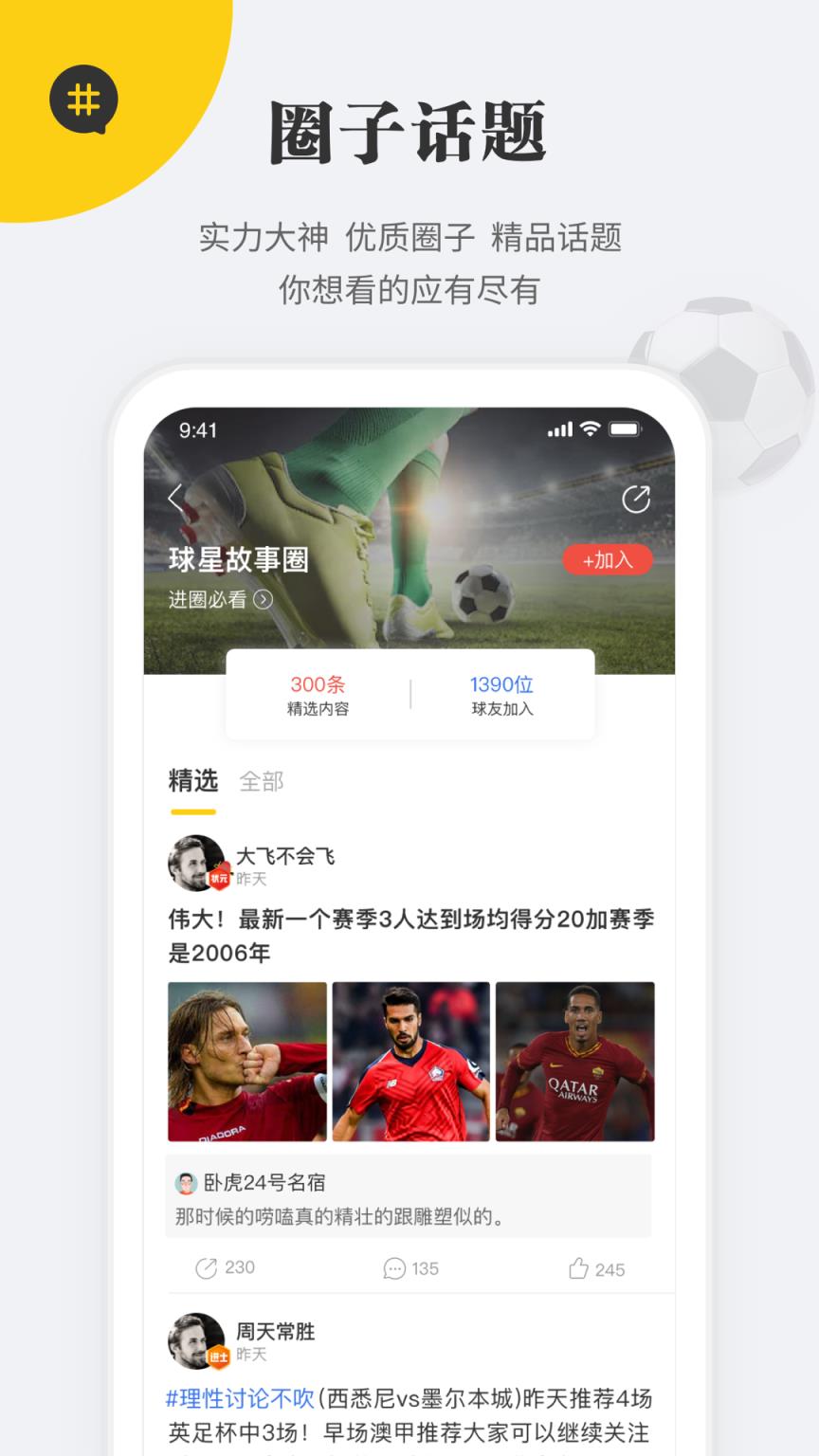The height and width of the screenshot is (1456, 819).
Task: Like the post using the 245 thumbs-up icon
Action: click(x=594, y=1267)
